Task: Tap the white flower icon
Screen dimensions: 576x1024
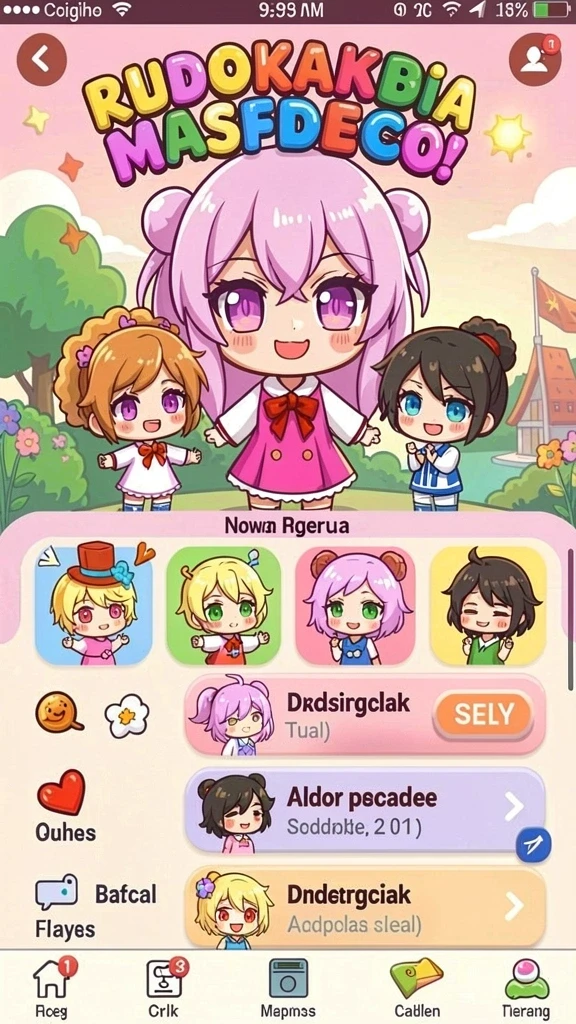Action: 127,715
